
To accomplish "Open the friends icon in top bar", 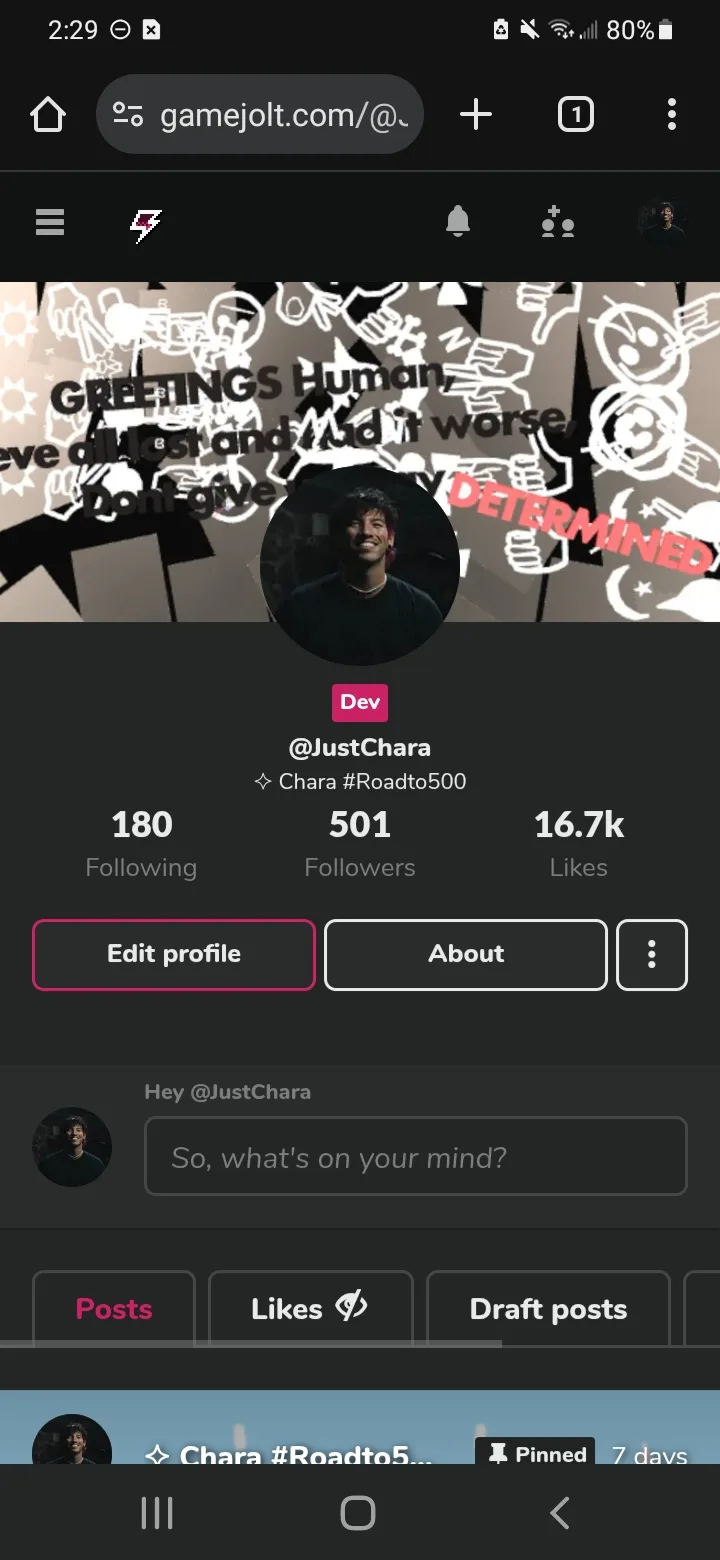I will 558,223.
